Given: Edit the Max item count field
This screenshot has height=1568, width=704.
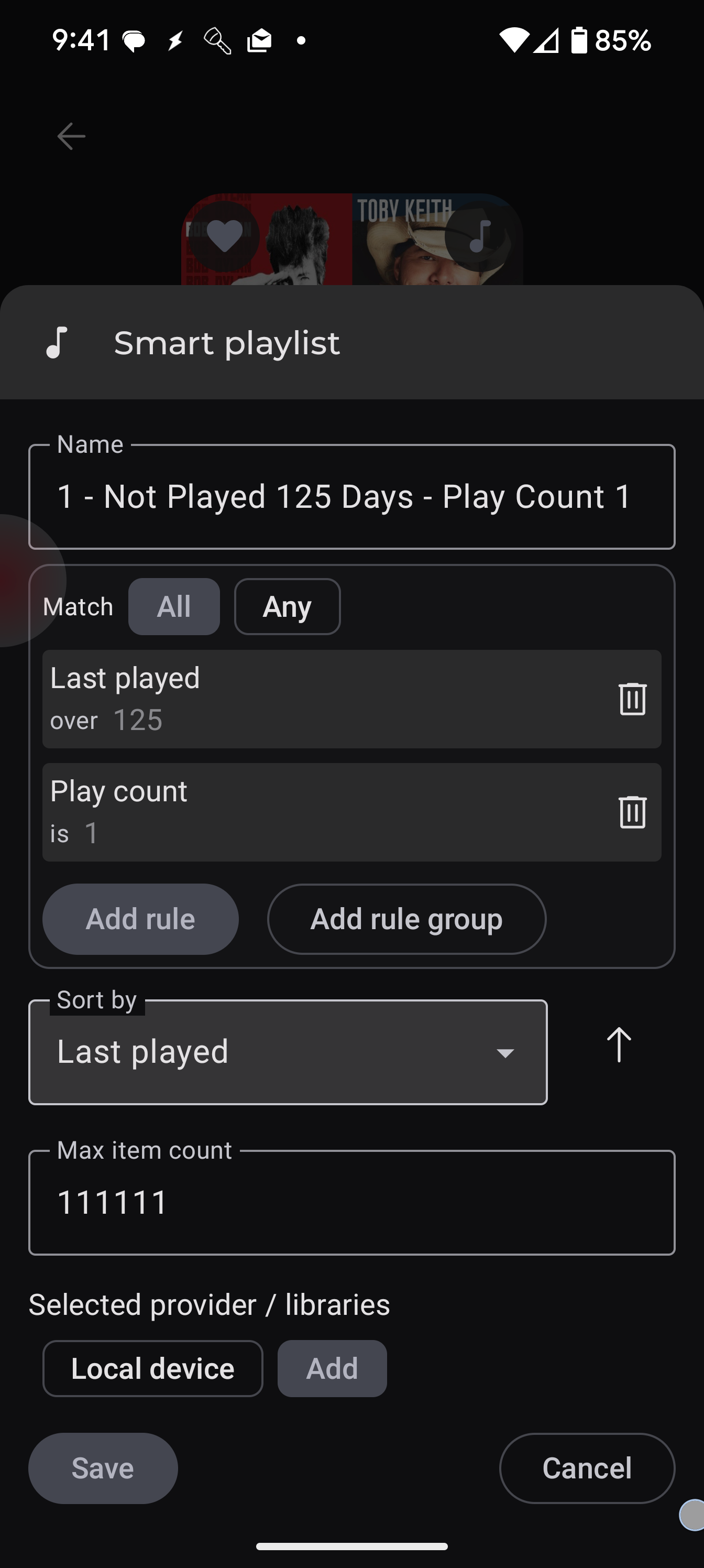Looking at the screenshot, I should 351,1203.
